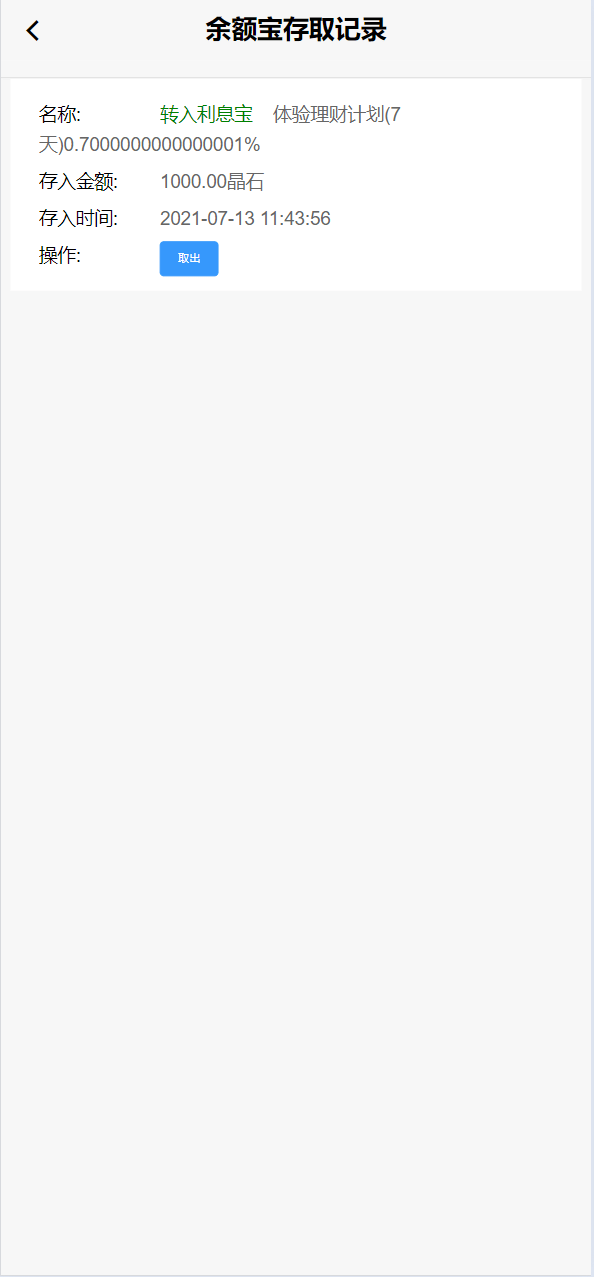Go back using the header arrow
This screenshot has height=1277, width=594.
[33, 31]
